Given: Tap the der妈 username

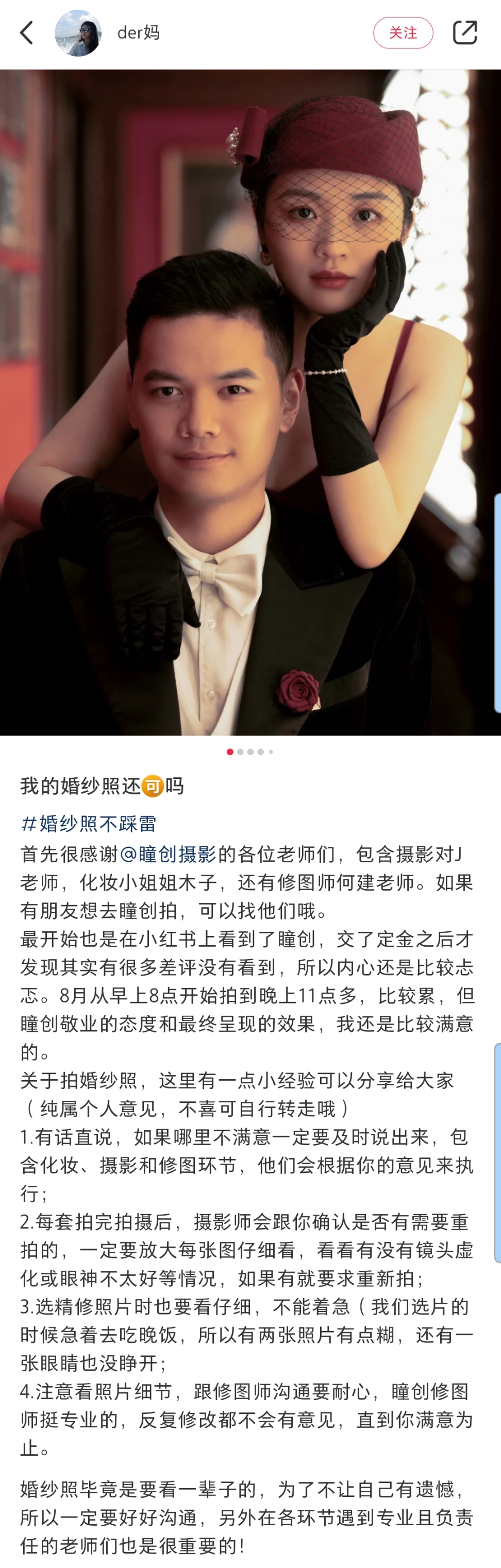Looking at the screenshot, I should tap(138, 33).
